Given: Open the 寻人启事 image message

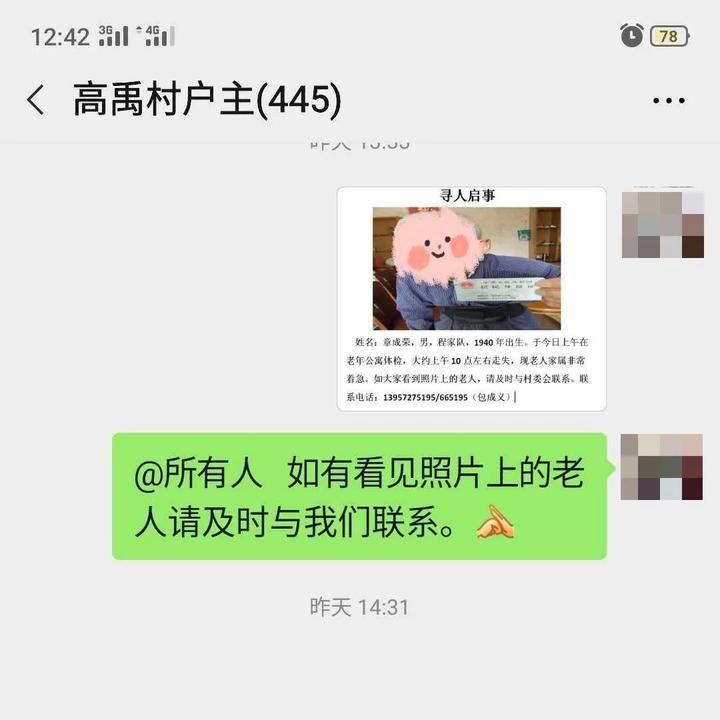Looking at the screenshot, I should tap(471, 298).
